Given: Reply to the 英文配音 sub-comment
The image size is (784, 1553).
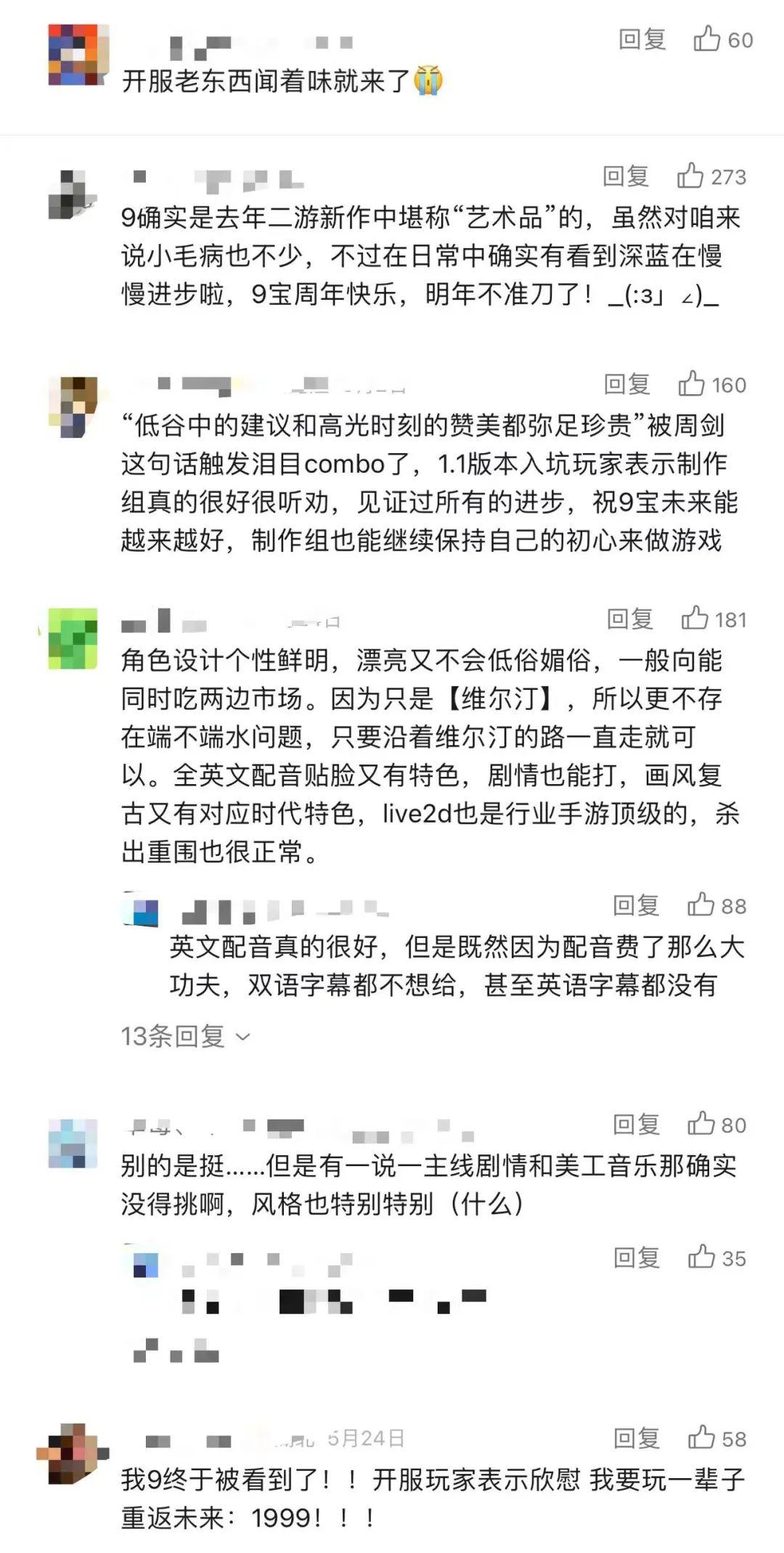Looking at the screenshot, I should (636, 905).
